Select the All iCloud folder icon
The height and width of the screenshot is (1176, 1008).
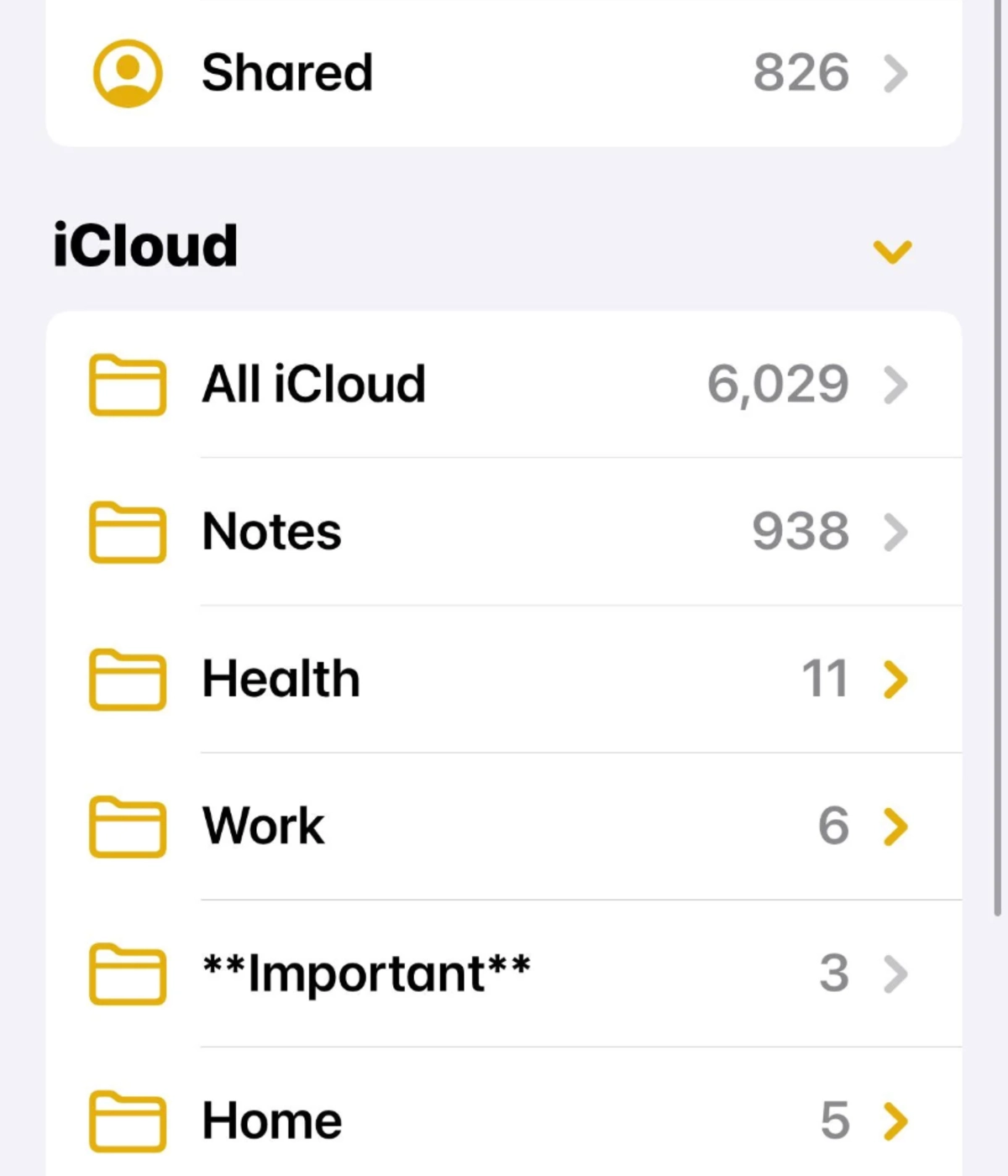point(126,385)
